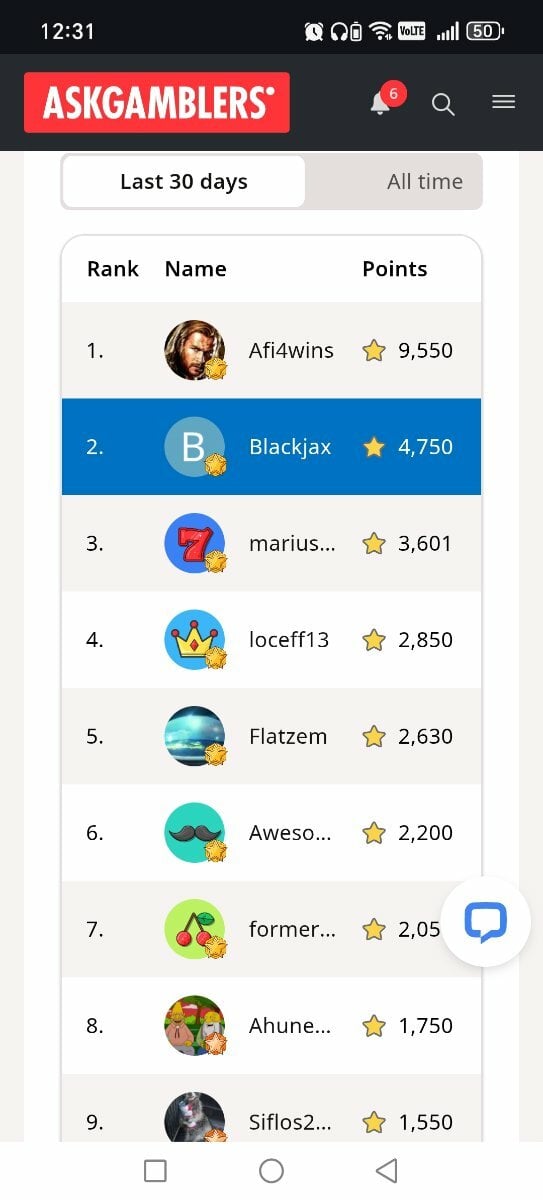Go back with the system back button
Image resolution: width=543 pixels, height=1200 pixels.
pyautogui.click(x=387, y=1170)
